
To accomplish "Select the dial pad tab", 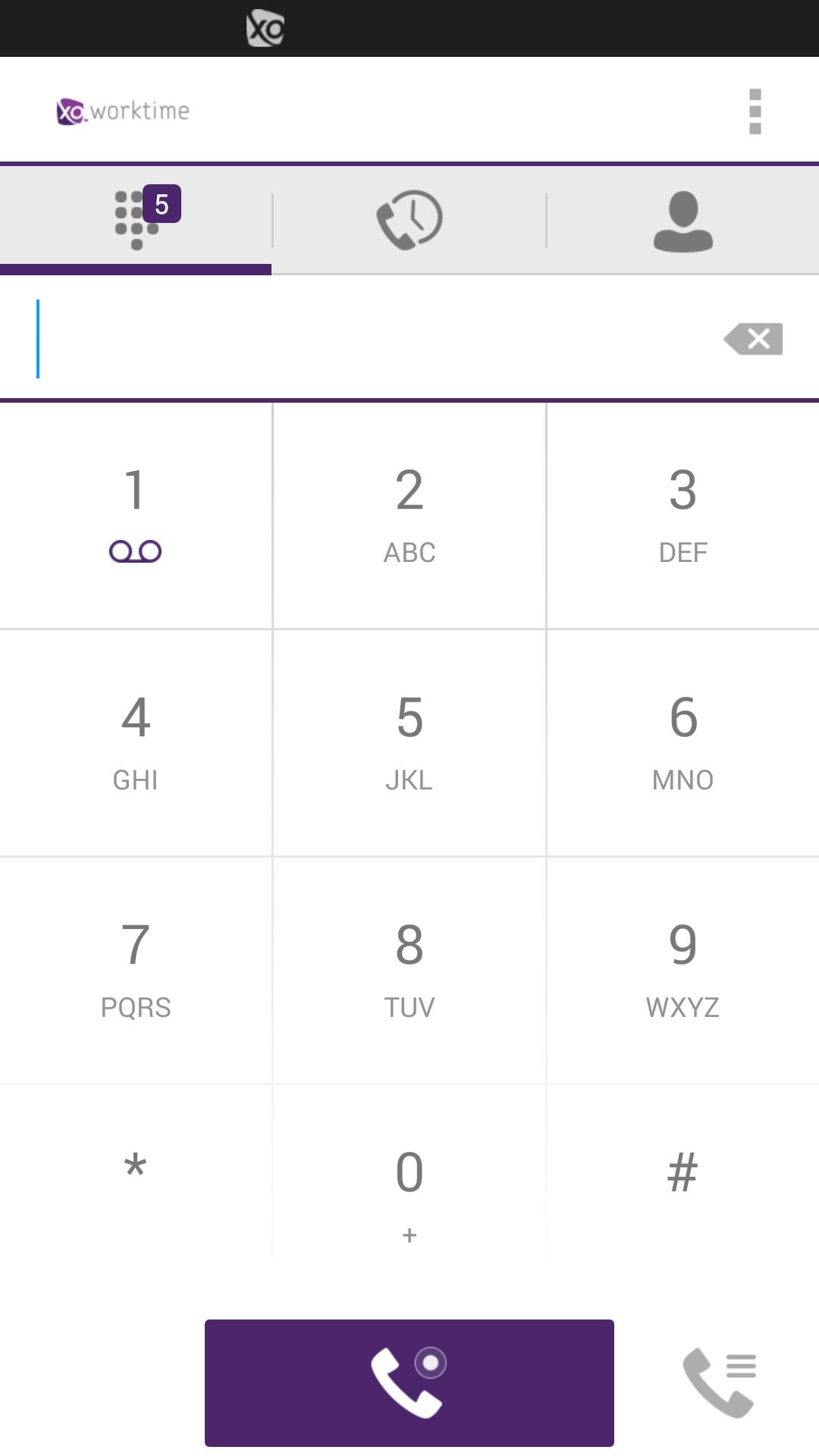I will (x=136, y=220).
